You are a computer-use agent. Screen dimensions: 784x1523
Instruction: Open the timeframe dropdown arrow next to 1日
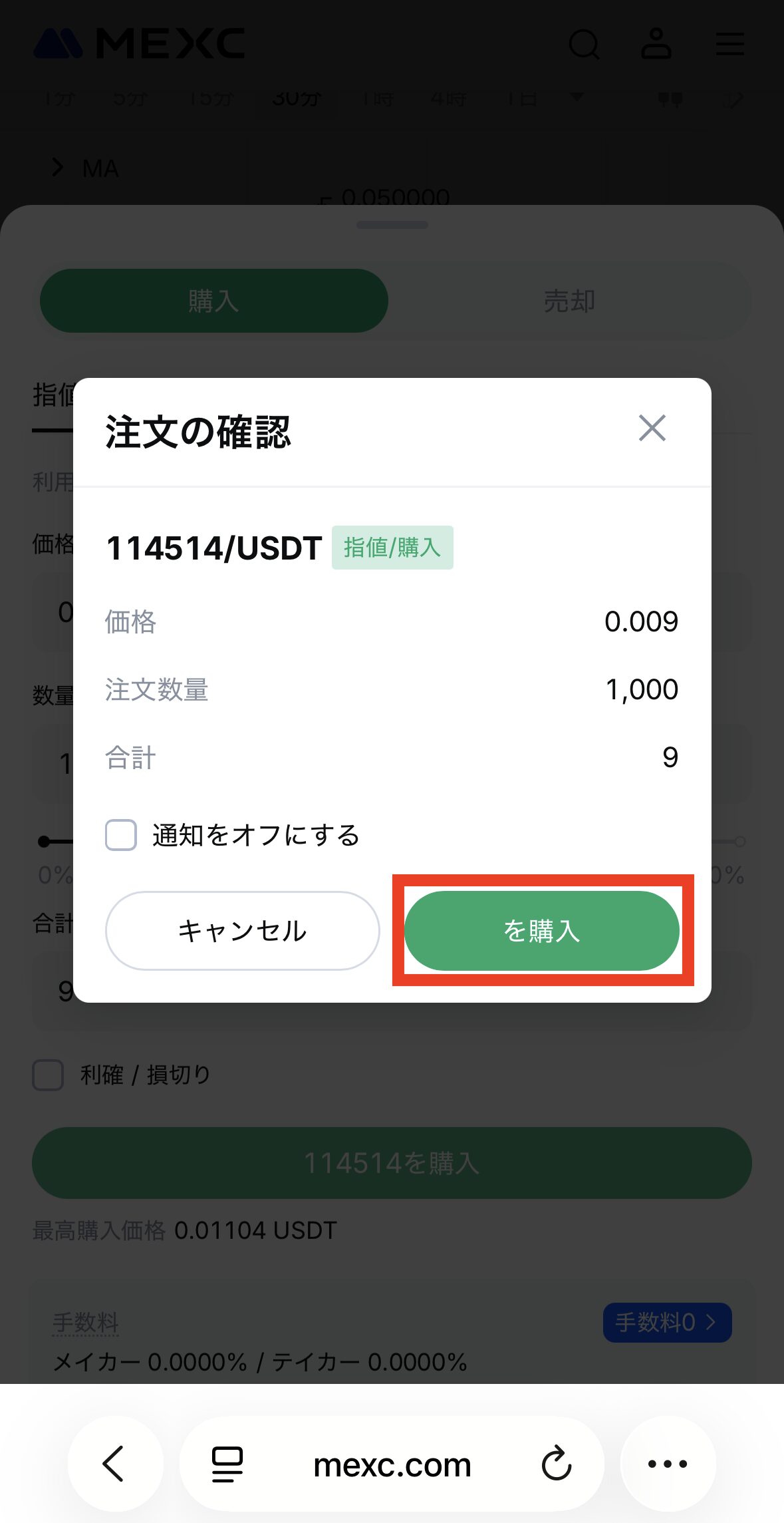[x=576, y=96]
